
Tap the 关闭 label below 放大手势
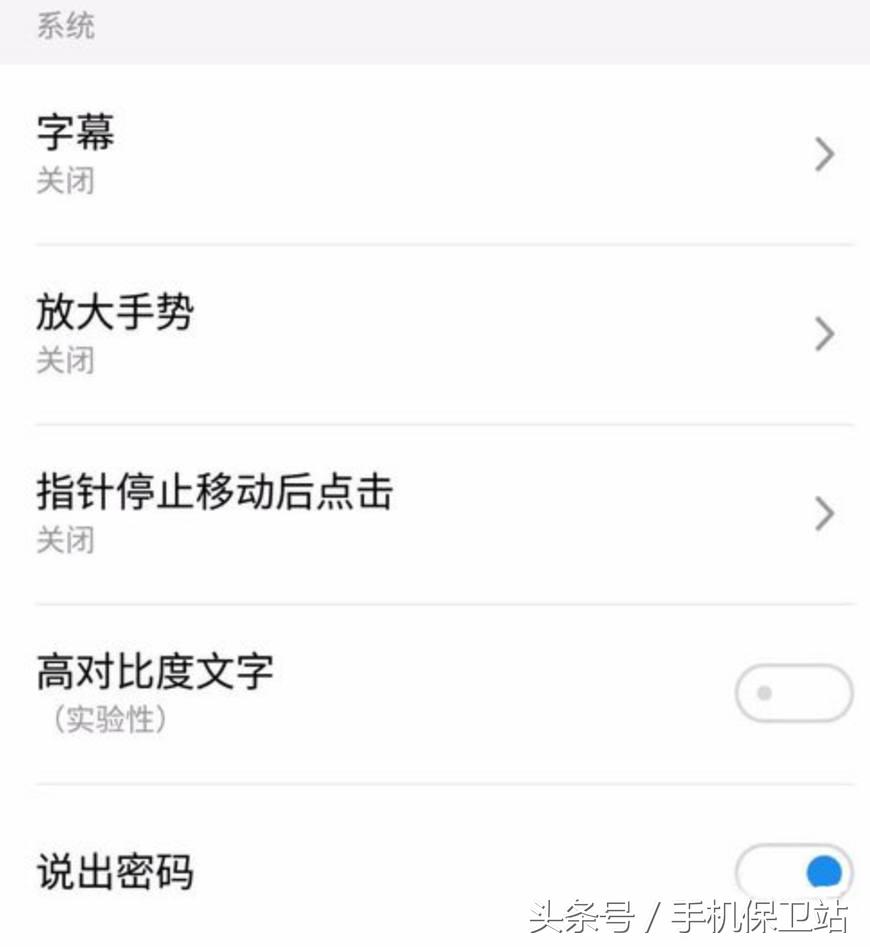[x=62, y=361]
